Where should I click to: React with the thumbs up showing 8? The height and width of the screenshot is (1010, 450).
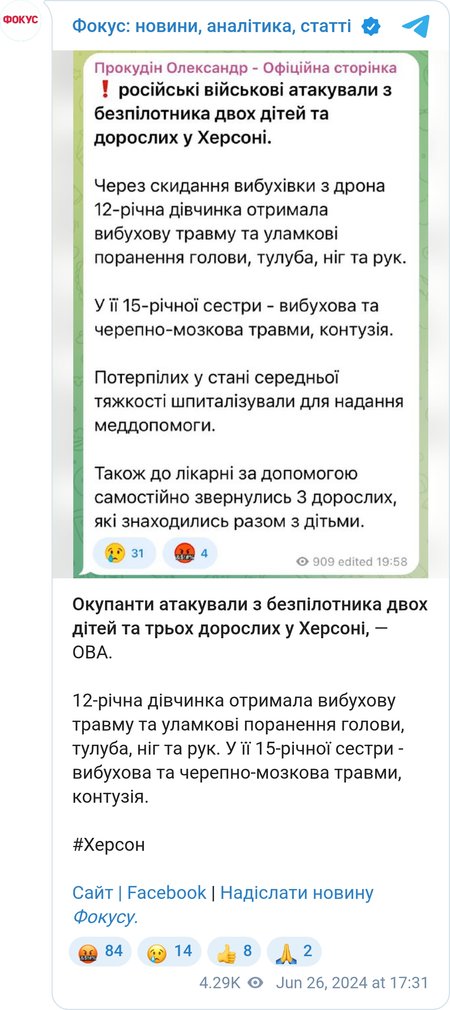(234, 952)
